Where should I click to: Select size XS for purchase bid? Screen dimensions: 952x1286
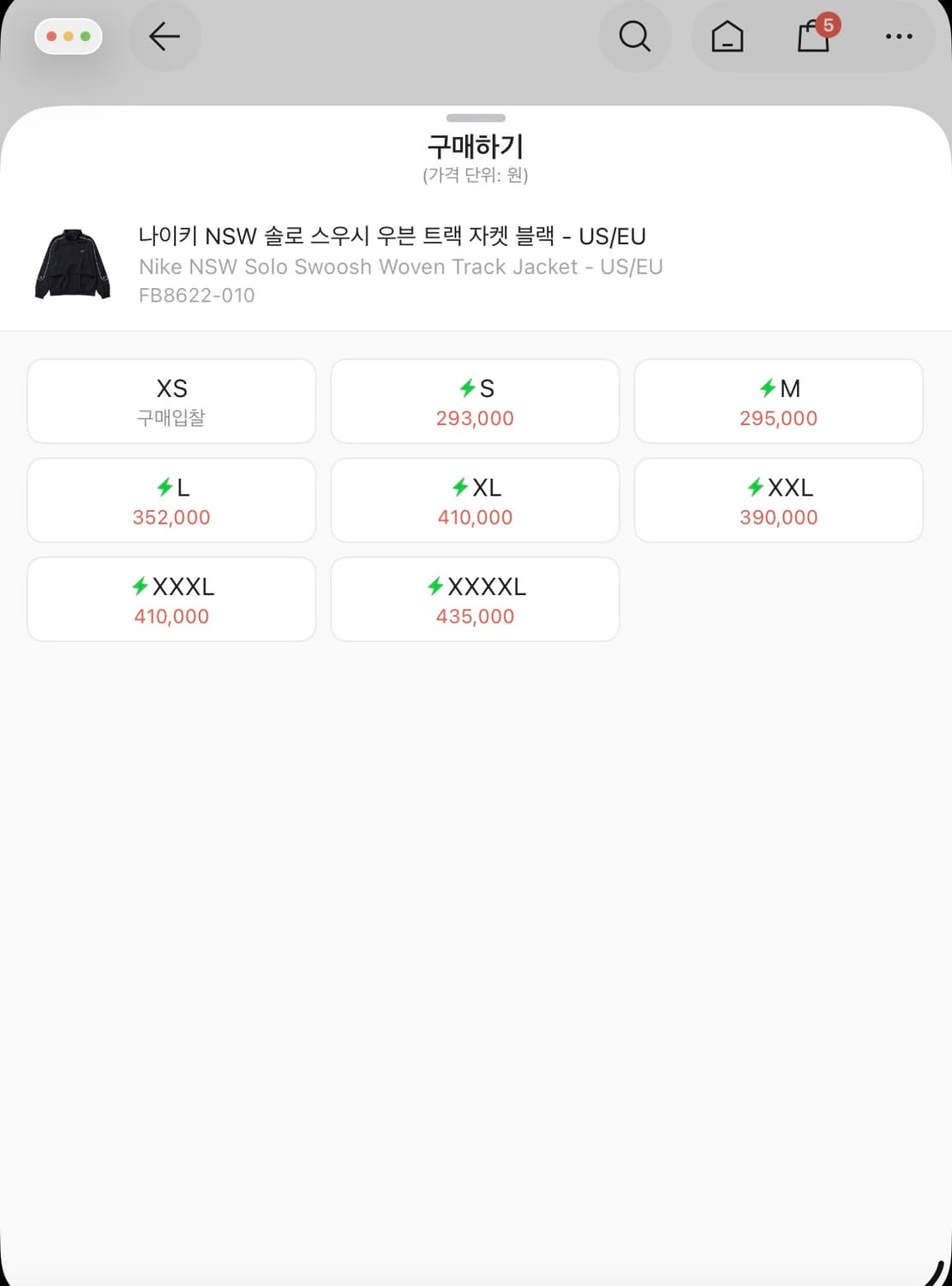click(x=171, y=400)
